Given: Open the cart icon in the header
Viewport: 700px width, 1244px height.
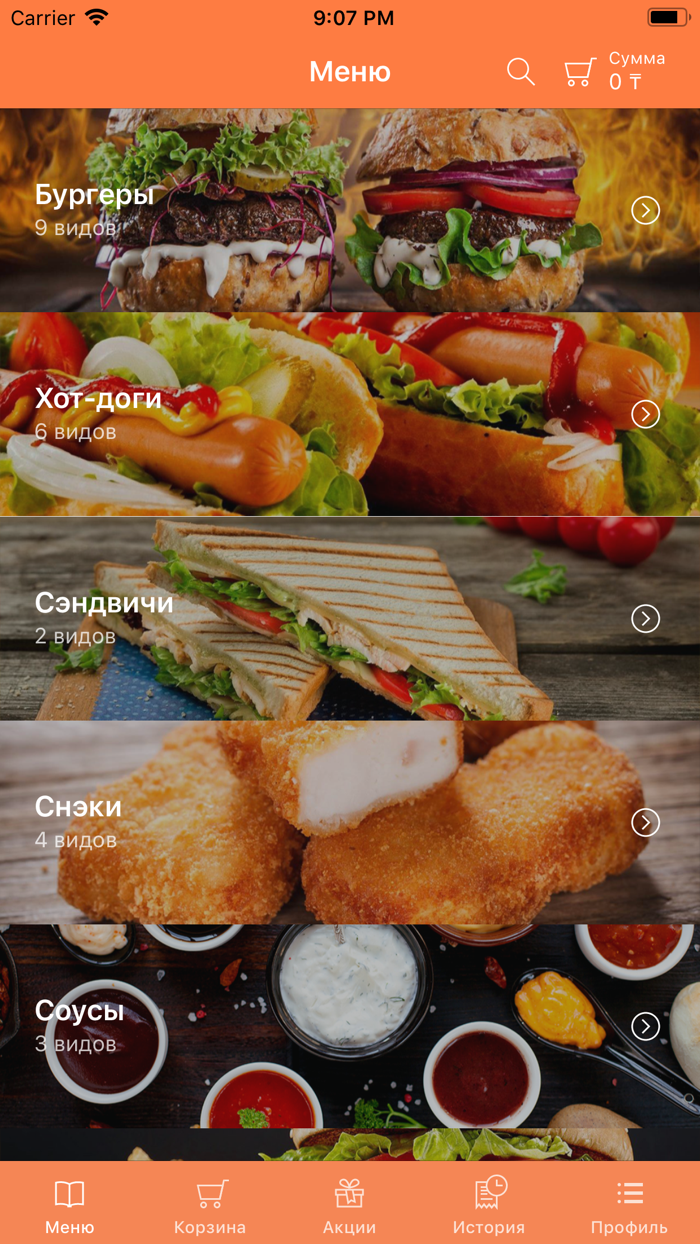Looking at the screenshot, I should (x=580, y=72).
